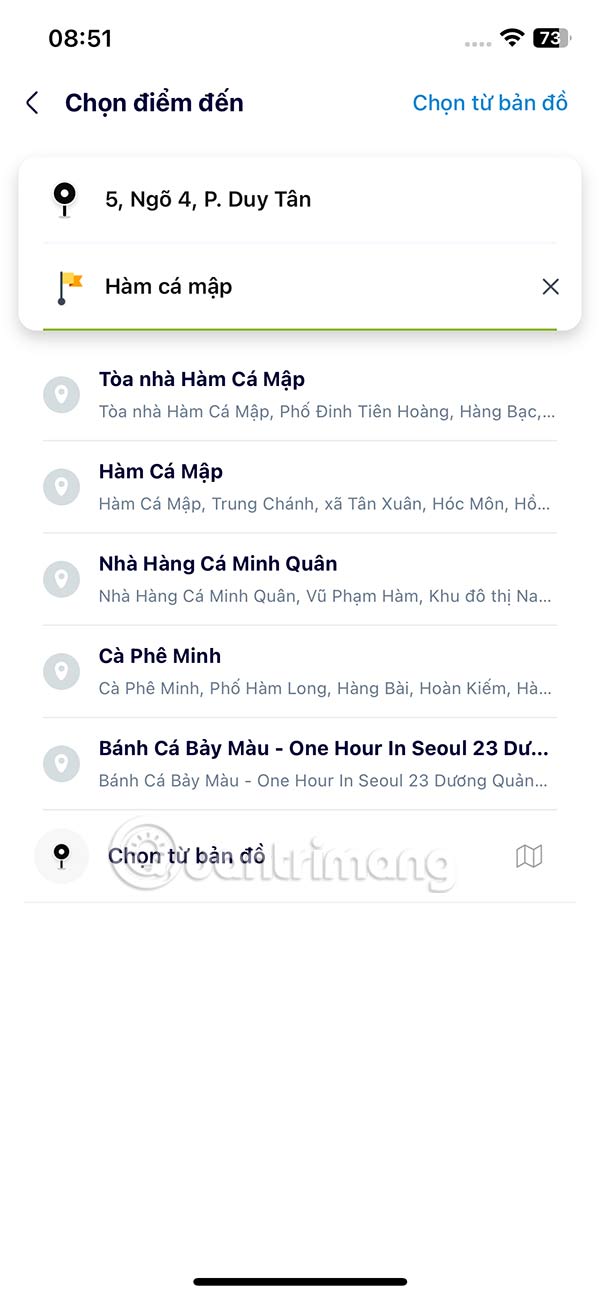This screenshot has height=1298, width=600.
Task: Select result "Tòa nhà Hàm Cá Mập"
Action: click(x=300, y=394)
